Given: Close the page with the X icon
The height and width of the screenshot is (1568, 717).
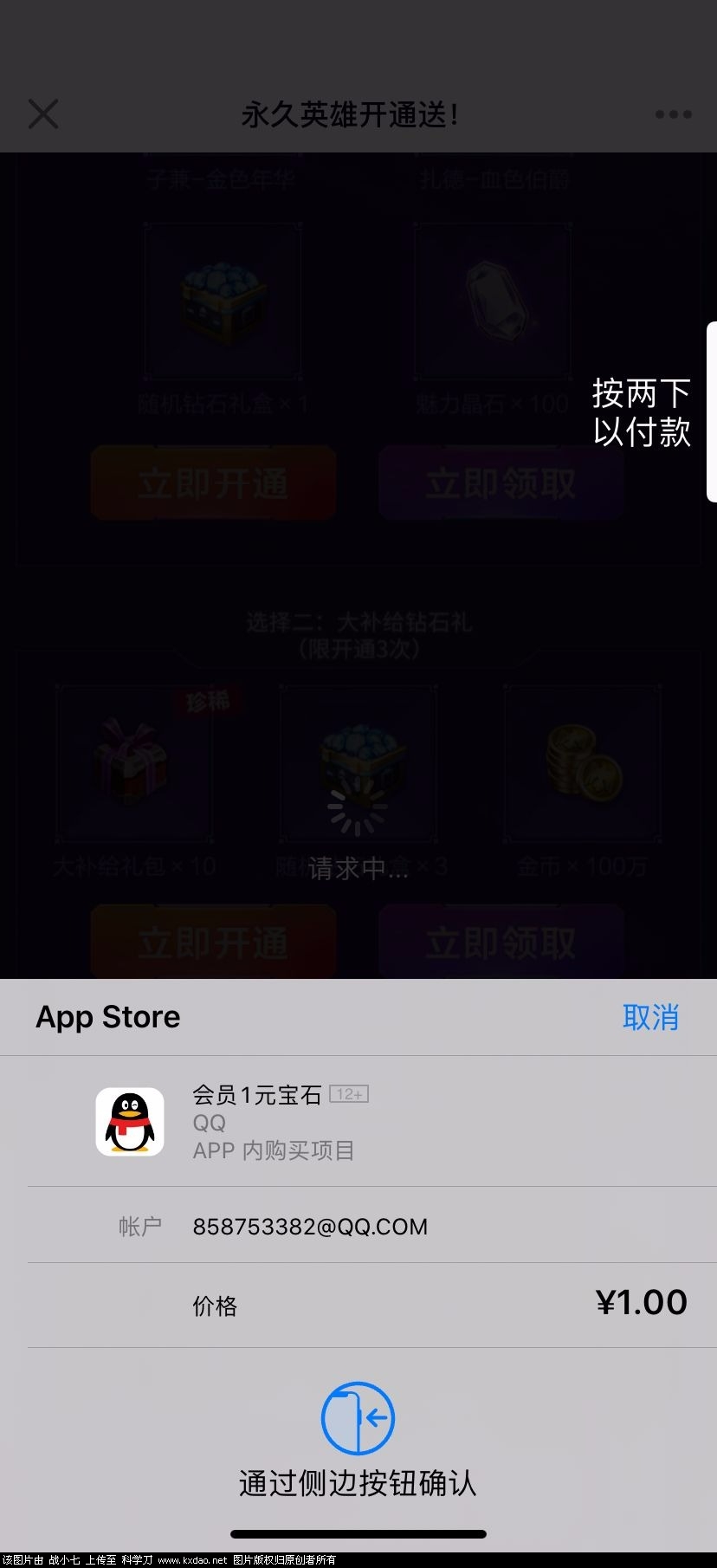Looking at the screenshot, I should click(43, 113).
